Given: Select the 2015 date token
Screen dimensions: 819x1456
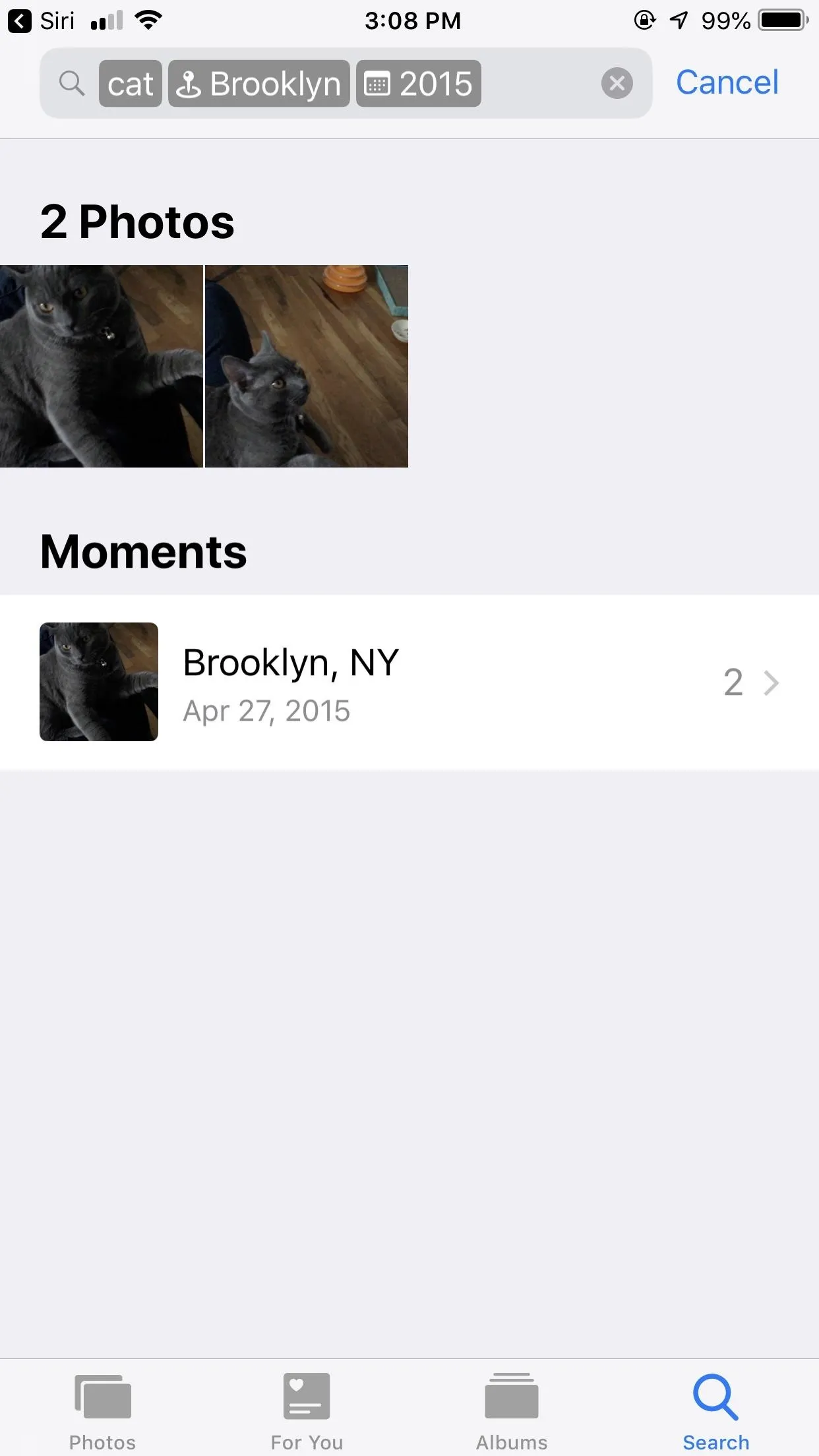Looking at the screenshot, I should click(419, 84).
